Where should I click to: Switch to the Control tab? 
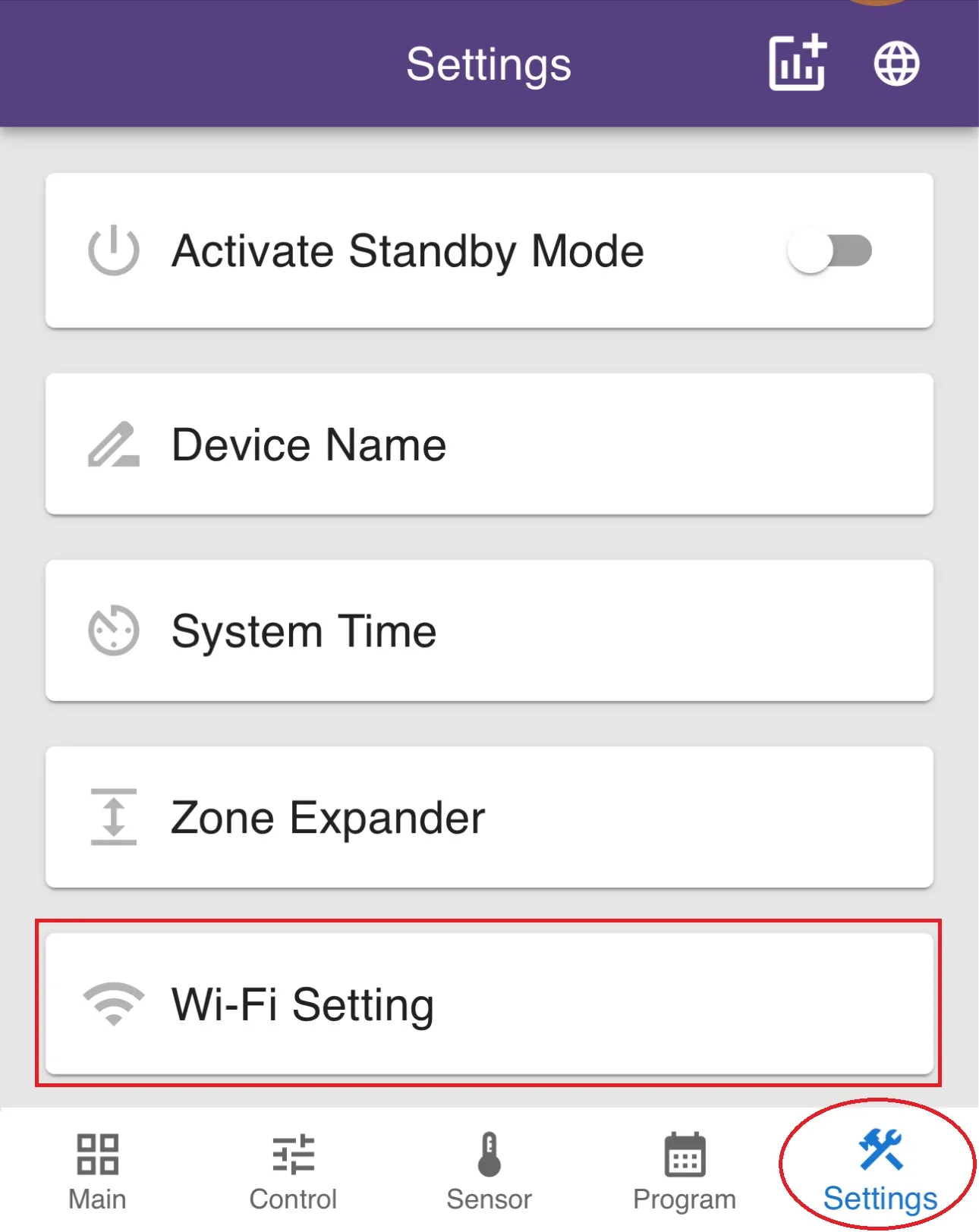pos(293,1171)
